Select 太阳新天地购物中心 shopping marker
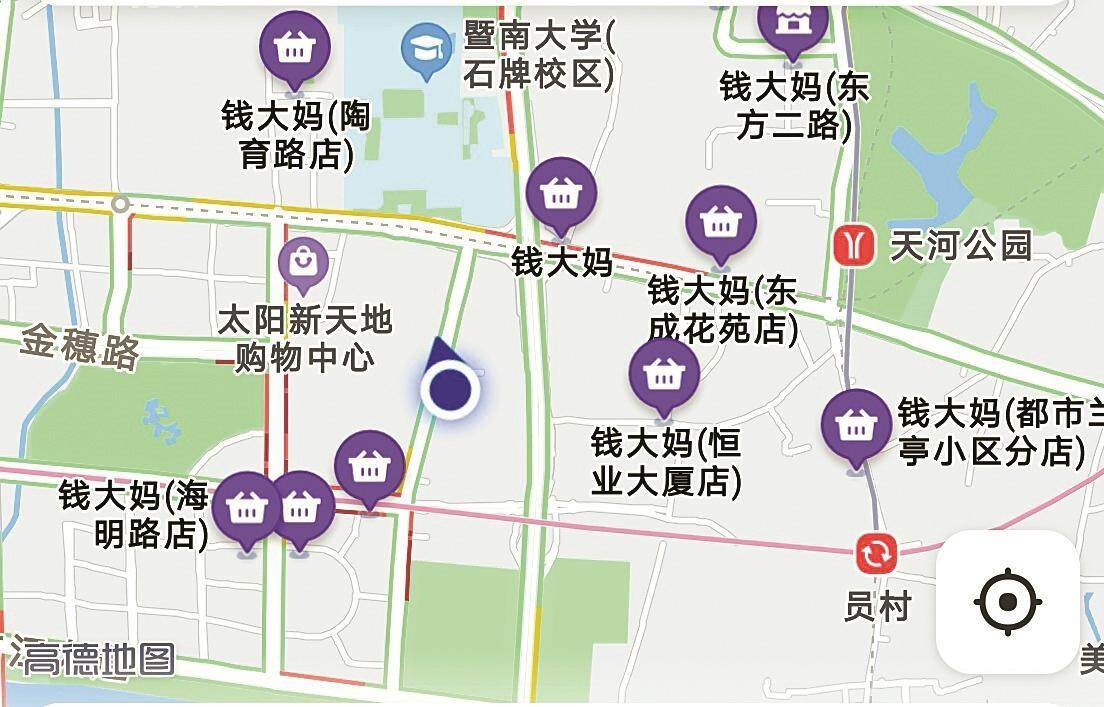This screenshot has width=1104, height=707. click(x=302, y=262)
